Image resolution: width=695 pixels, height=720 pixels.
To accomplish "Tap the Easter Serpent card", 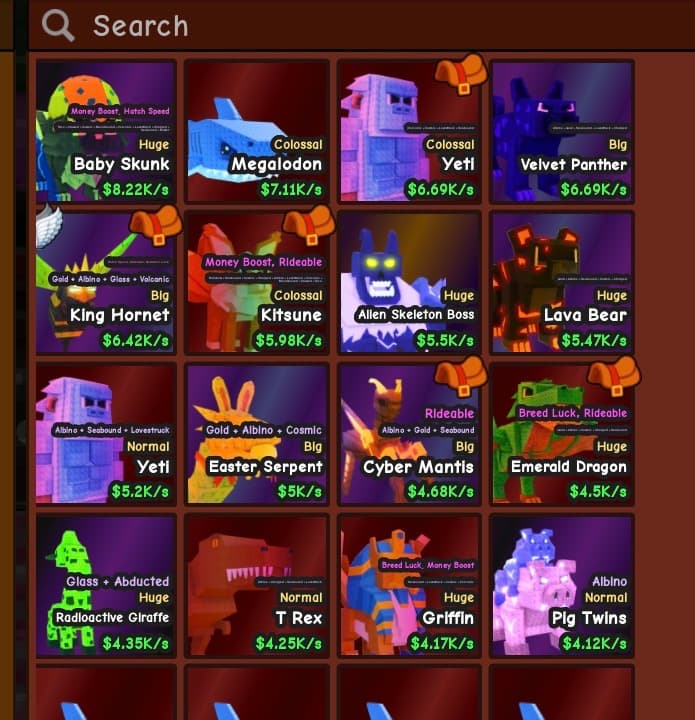I will 258,435.
